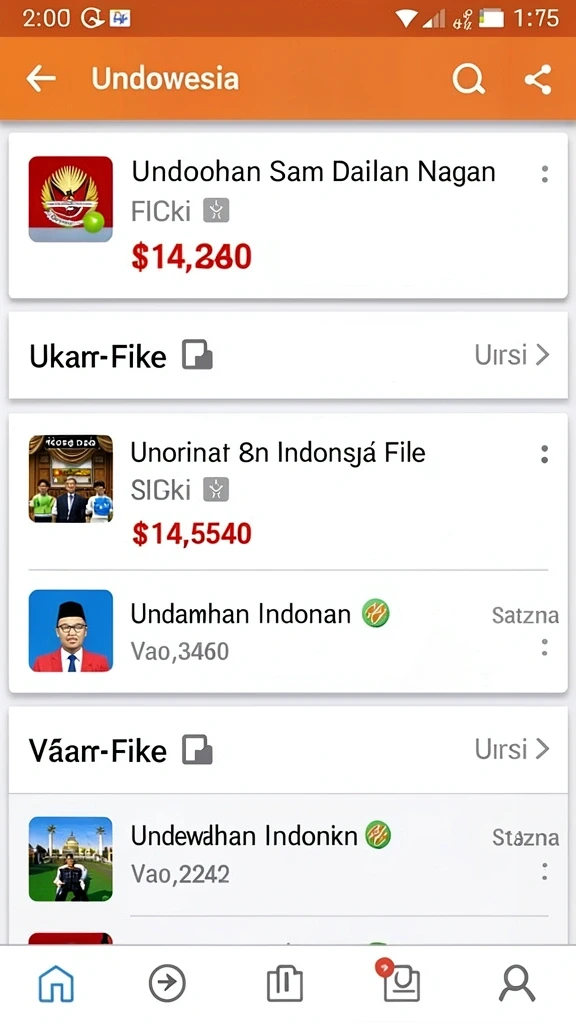Open the inbox tab with red badge
Viewport: 576px width, 1024px height.
pos(399,982)
